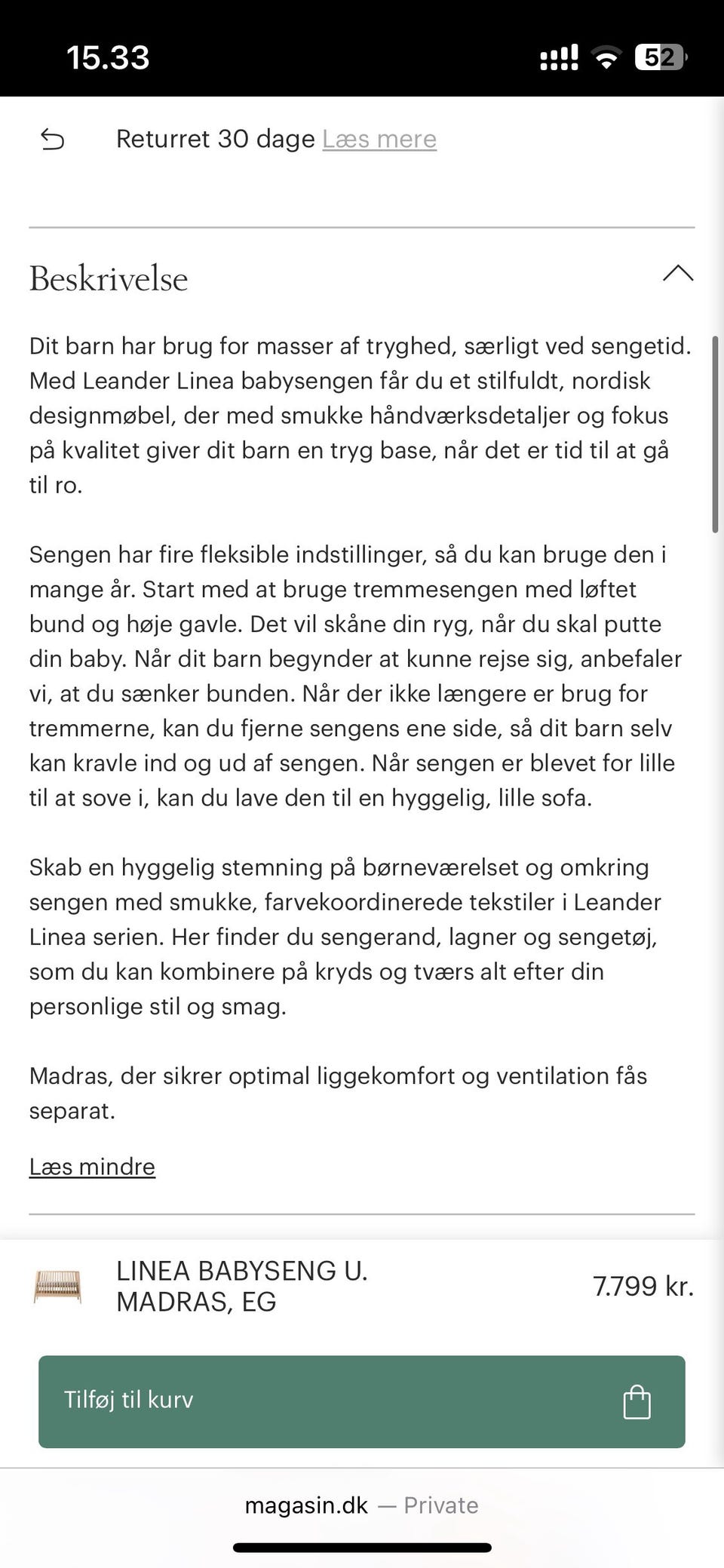
Task: Collapse the Beskrivelse section
Action: [677, 274]
